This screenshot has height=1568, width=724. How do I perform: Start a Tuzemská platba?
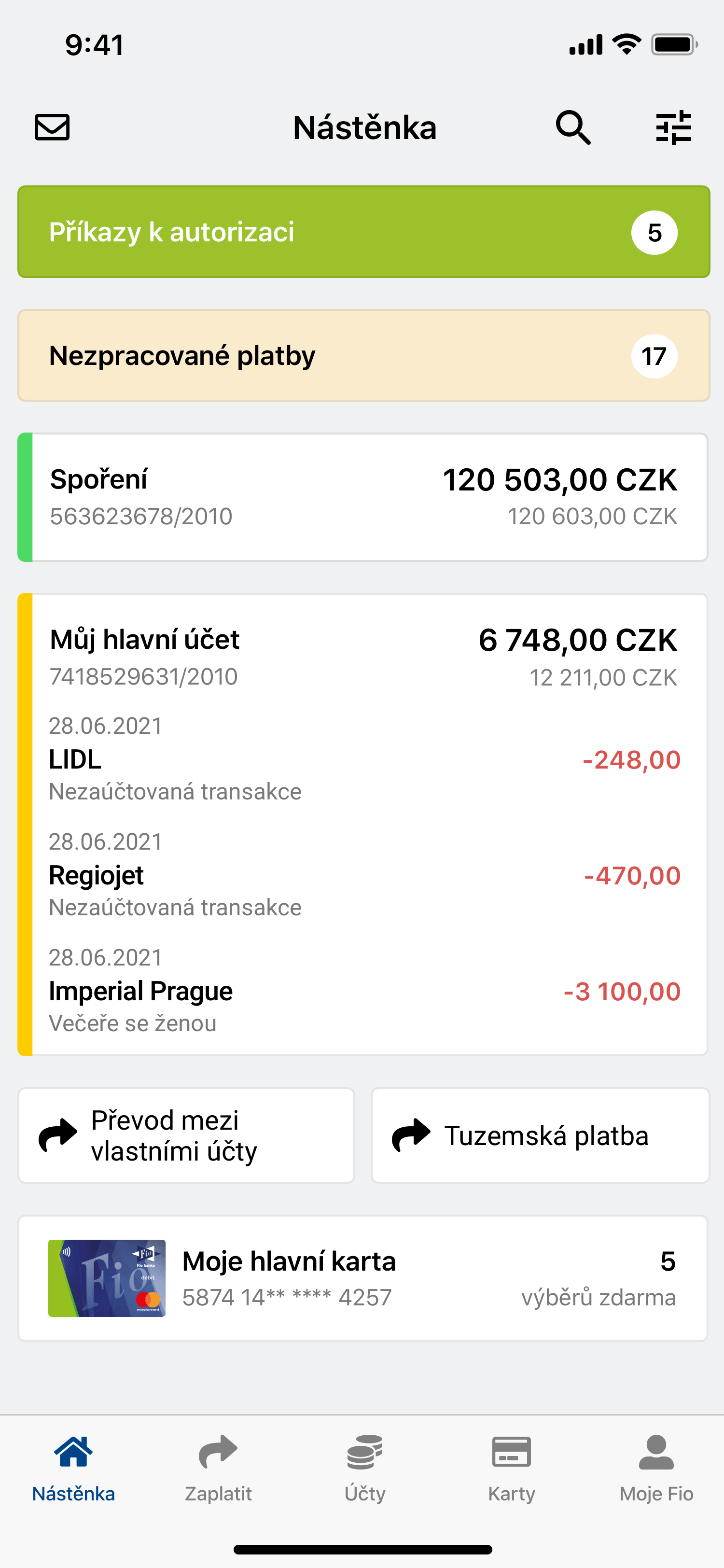pyautogui.click(x=540, y=1136)
